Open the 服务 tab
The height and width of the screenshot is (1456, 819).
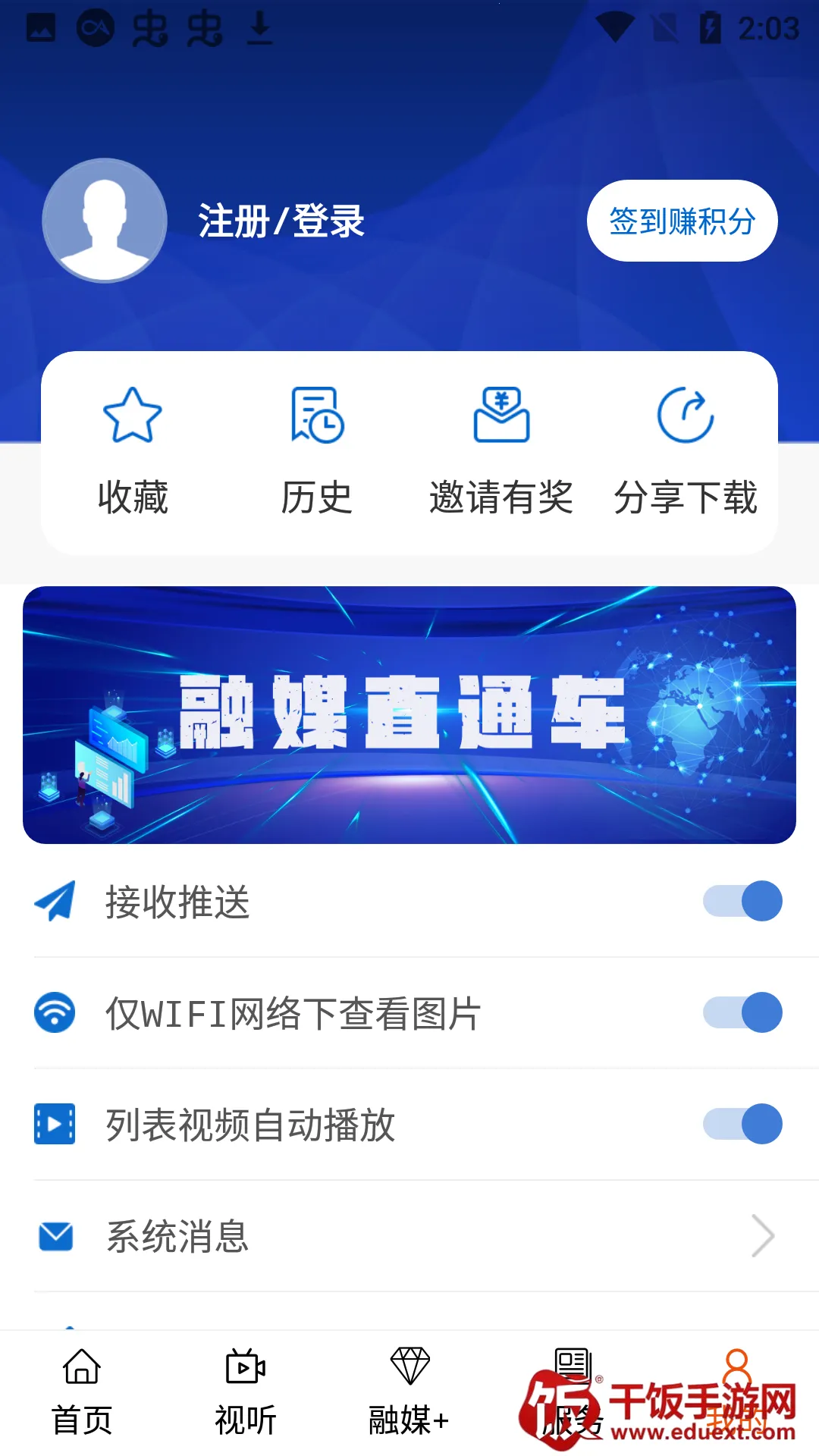(573, 1392)
